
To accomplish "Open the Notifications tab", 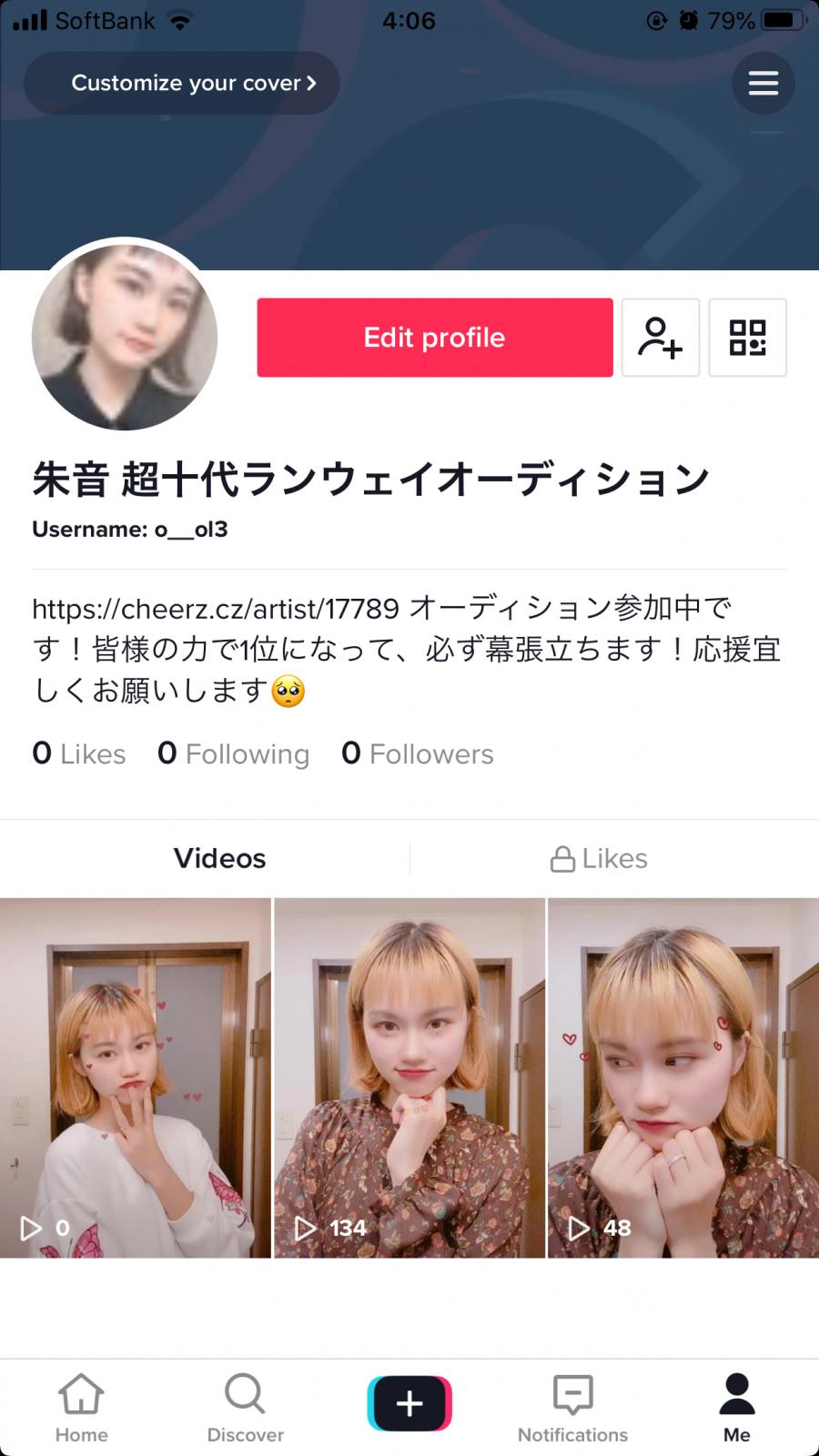I will pos(572,1407).
